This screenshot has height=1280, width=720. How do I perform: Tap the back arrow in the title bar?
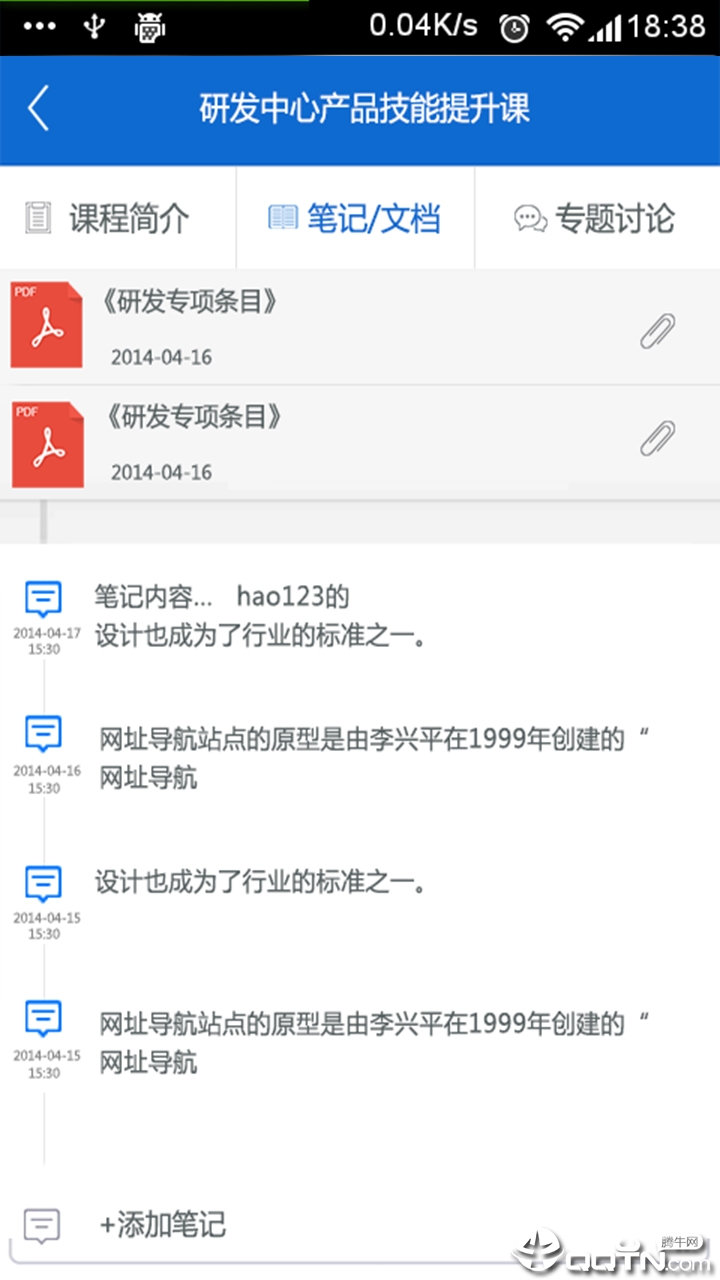tap(38, 110)
